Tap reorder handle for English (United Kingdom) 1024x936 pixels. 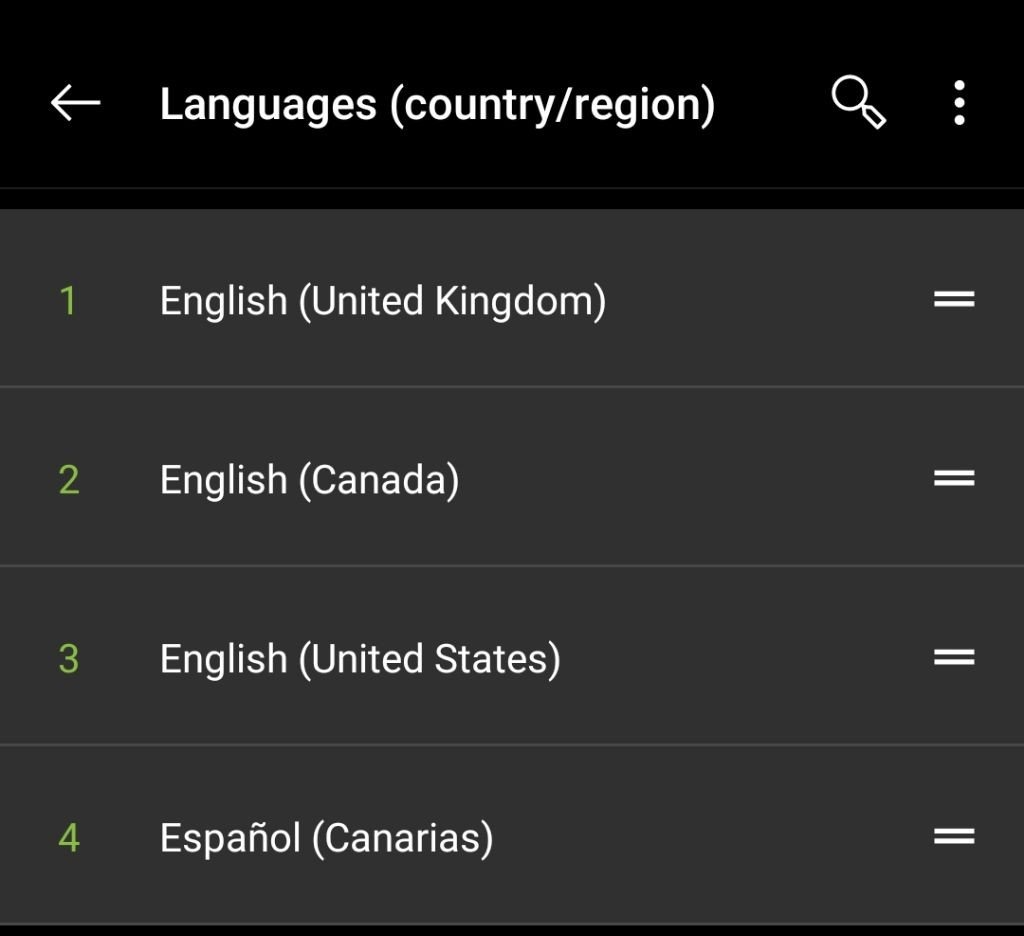(954, 299)
